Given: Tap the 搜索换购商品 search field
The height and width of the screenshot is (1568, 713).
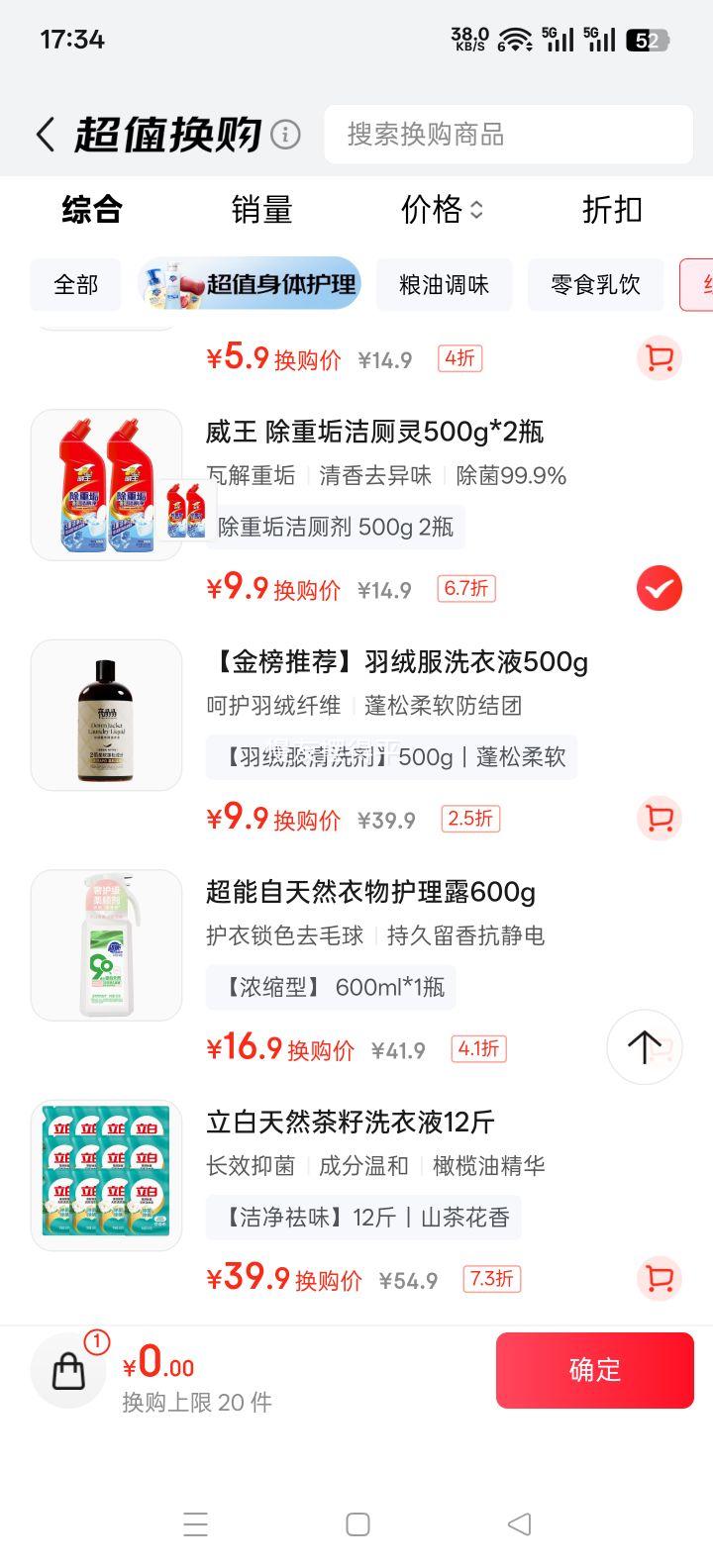Looking at the screenshot, I should (508, 135).
